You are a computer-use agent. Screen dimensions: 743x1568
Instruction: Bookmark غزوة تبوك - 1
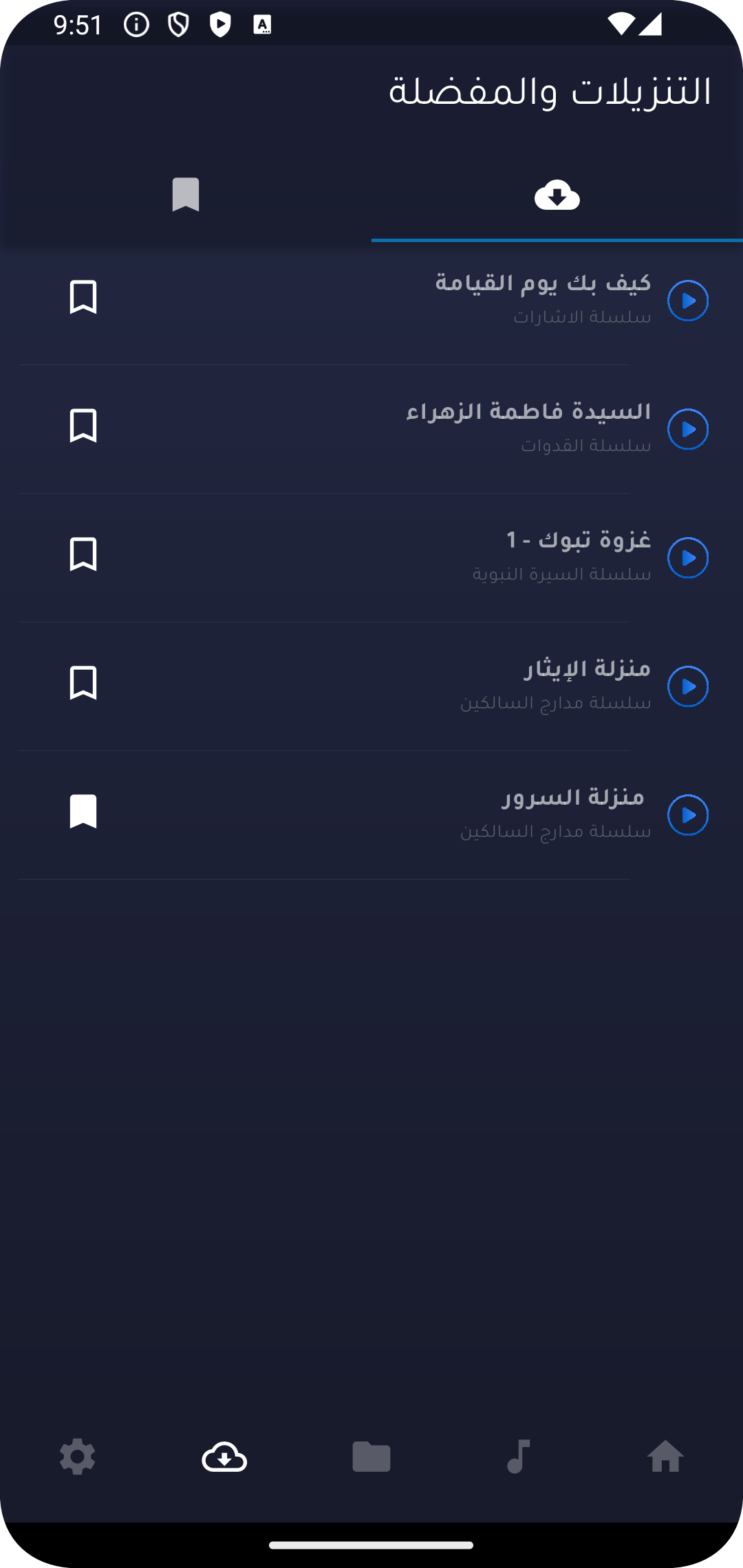tap(83, 554)
